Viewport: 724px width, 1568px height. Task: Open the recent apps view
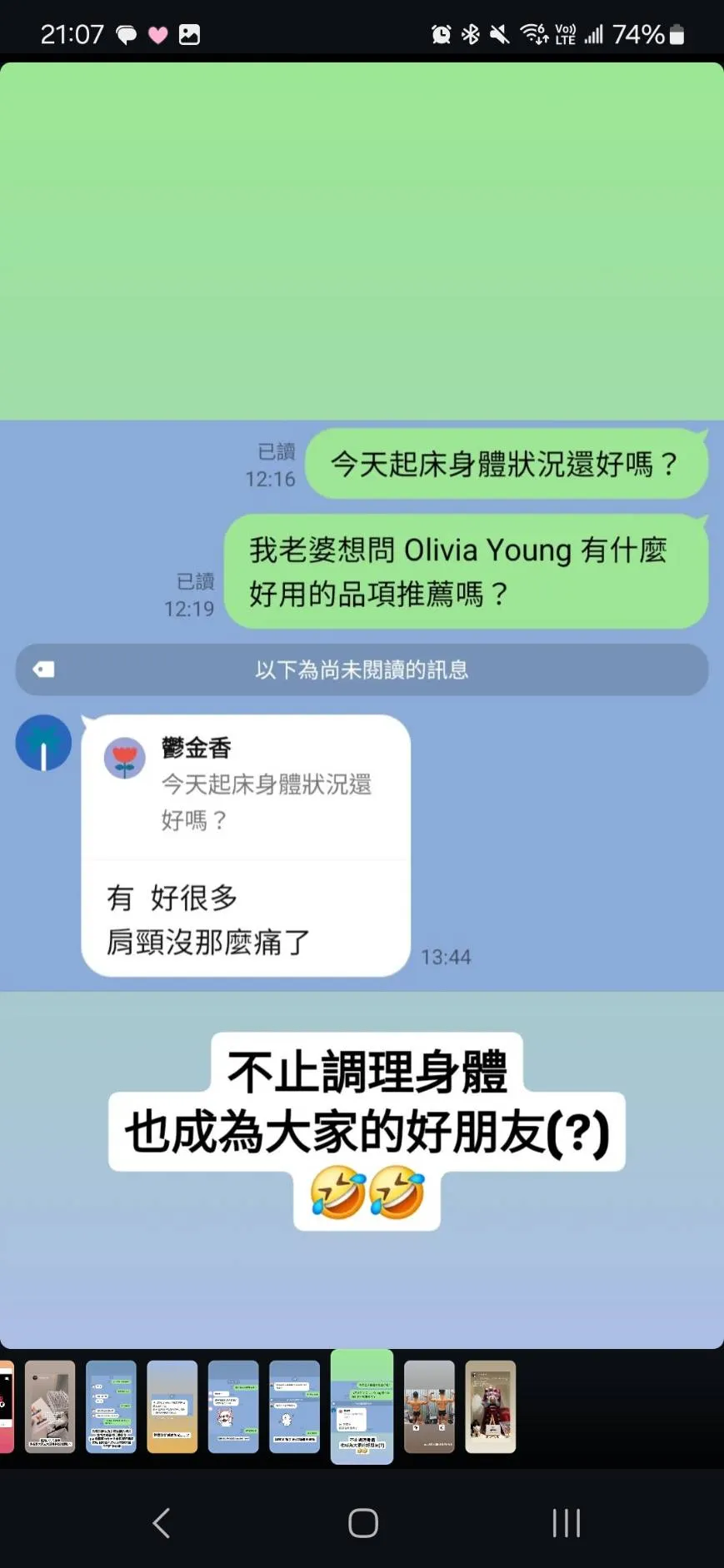click(x=566, y=1523)
